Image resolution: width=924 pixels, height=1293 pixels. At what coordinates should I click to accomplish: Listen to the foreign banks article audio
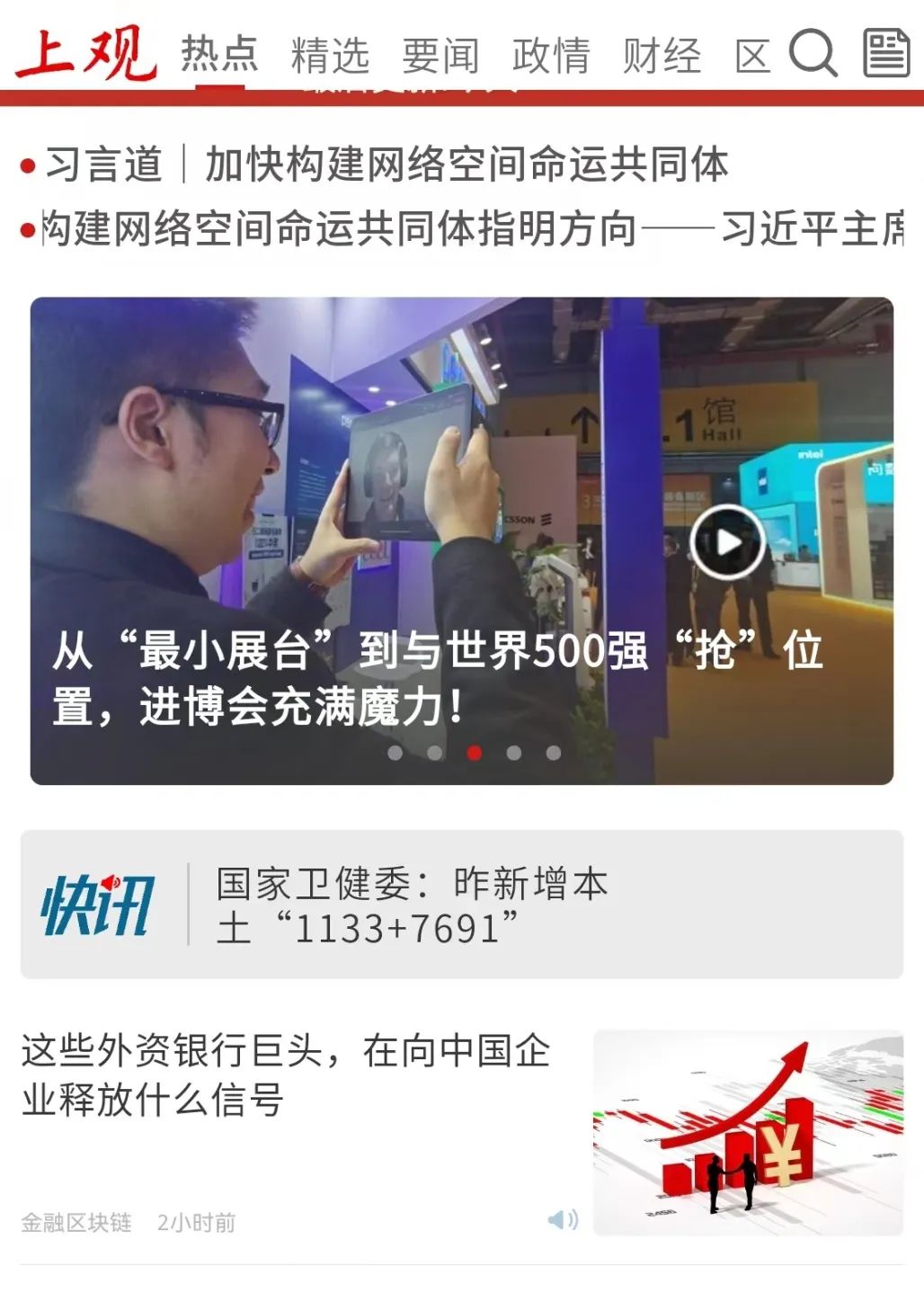(x=563, y=1219)
